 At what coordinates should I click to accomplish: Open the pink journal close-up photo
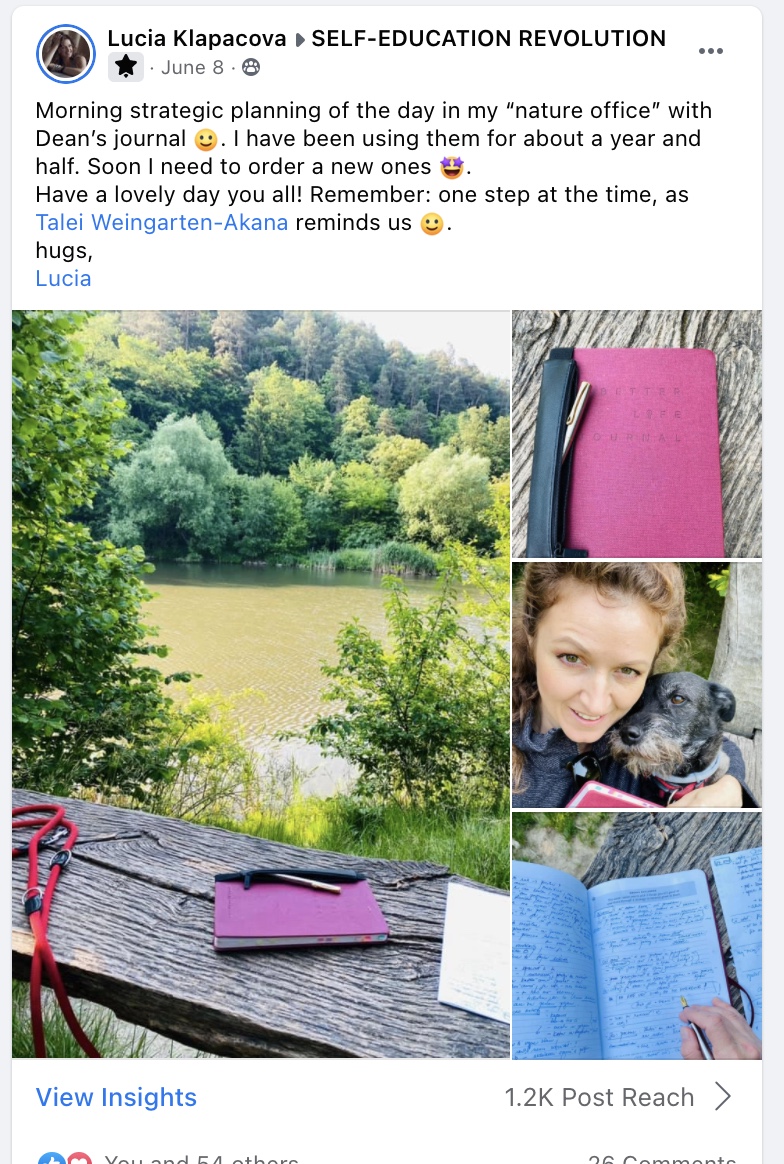pos(636,433)
